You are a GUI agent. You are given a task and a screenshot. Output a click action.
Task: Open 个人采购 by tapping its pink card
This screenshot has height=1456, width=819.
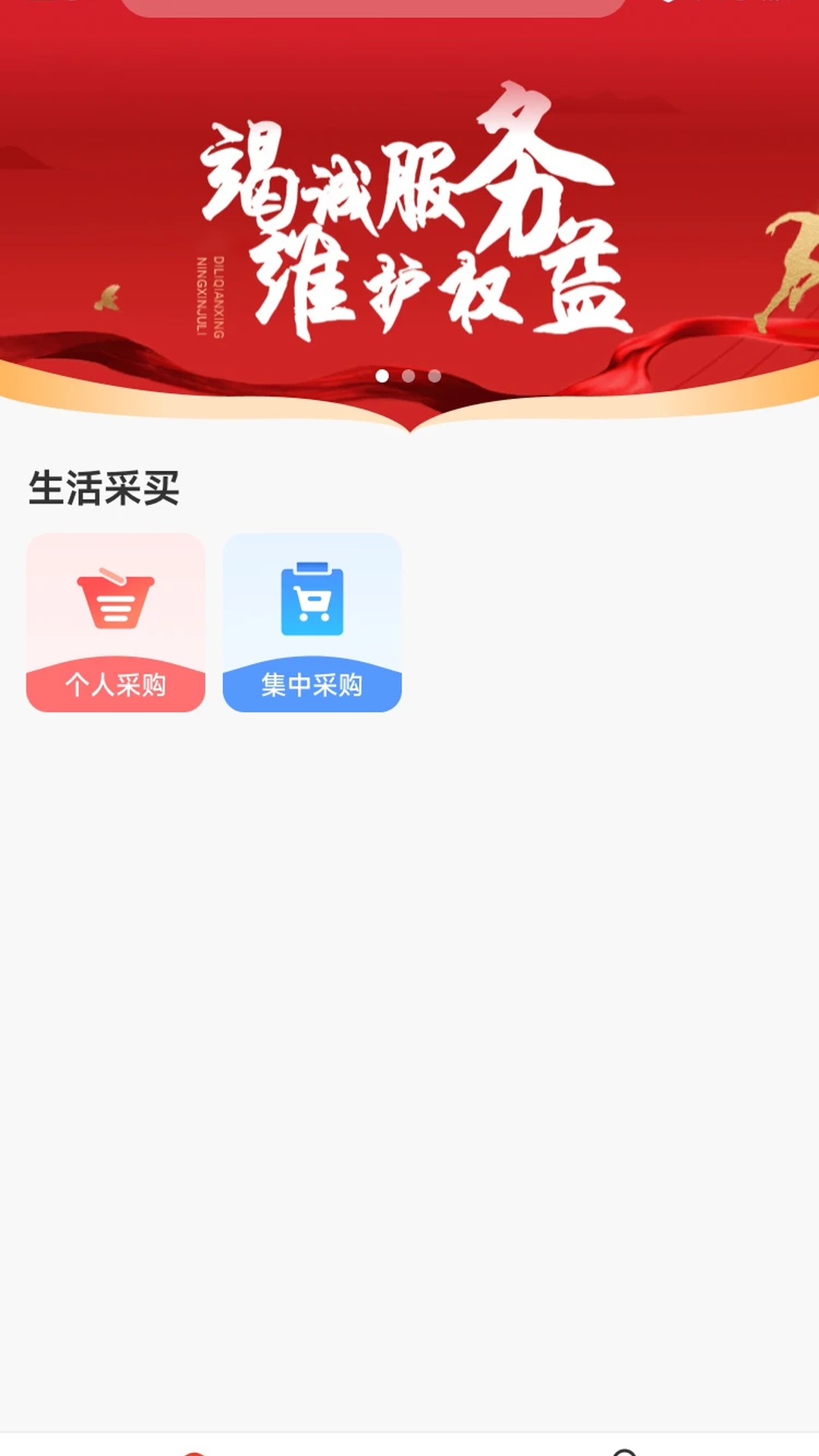[x=115, y=622]
